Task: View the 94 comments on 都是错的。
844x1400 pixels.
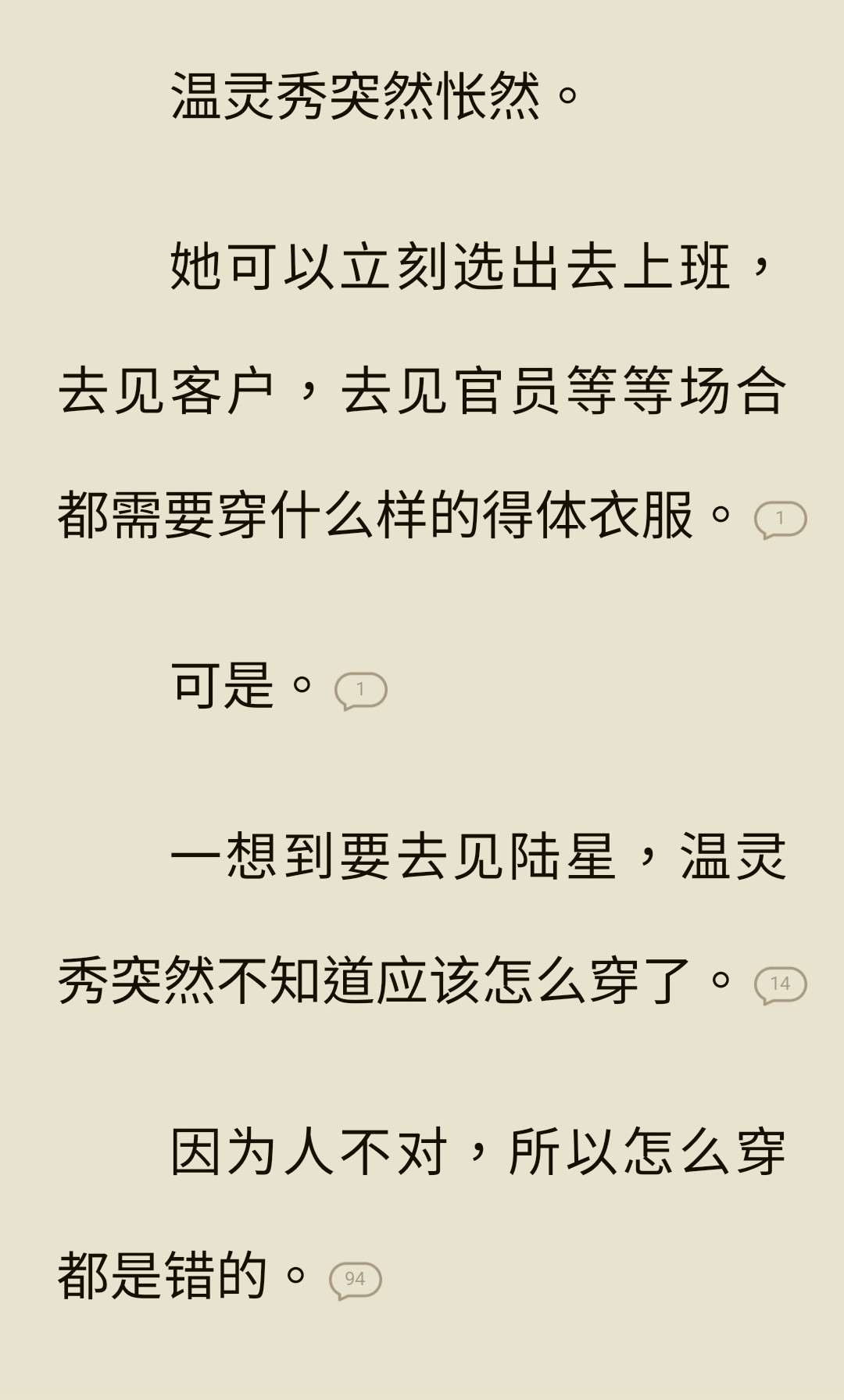Action: tap(355, 1280)
